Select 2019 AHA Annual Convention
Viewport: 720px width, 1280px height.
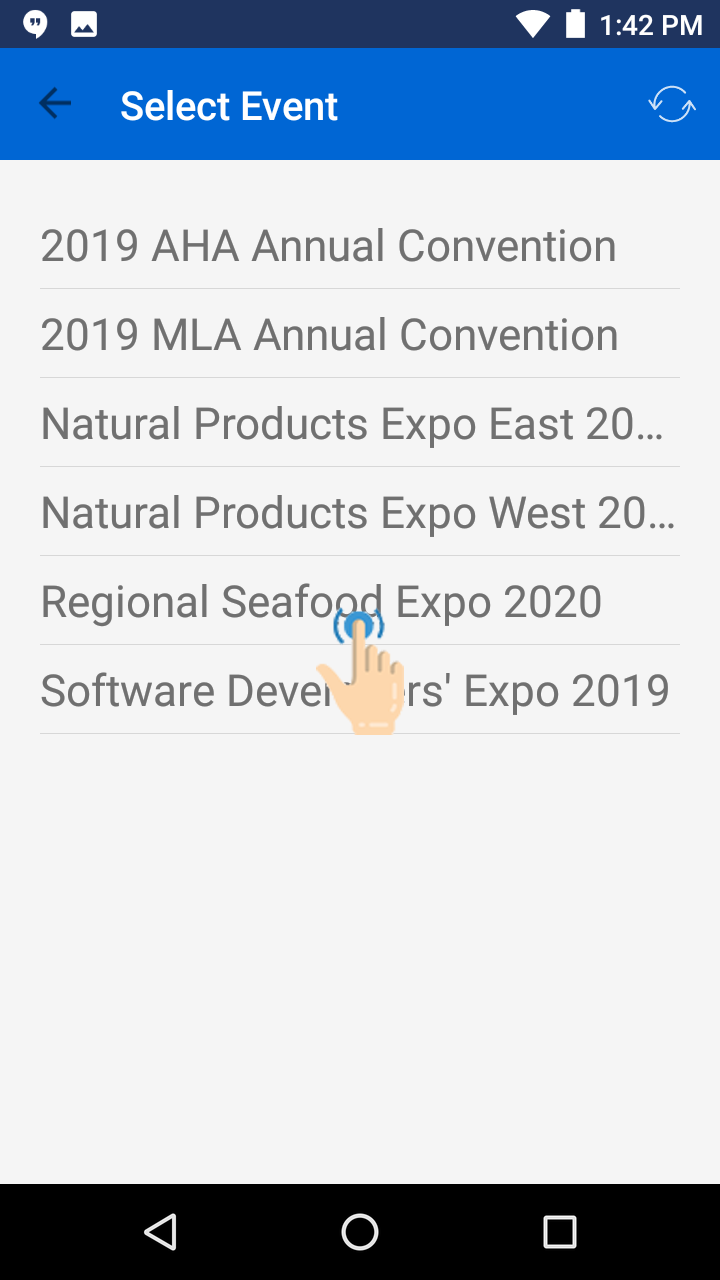[x=328, y=246]
